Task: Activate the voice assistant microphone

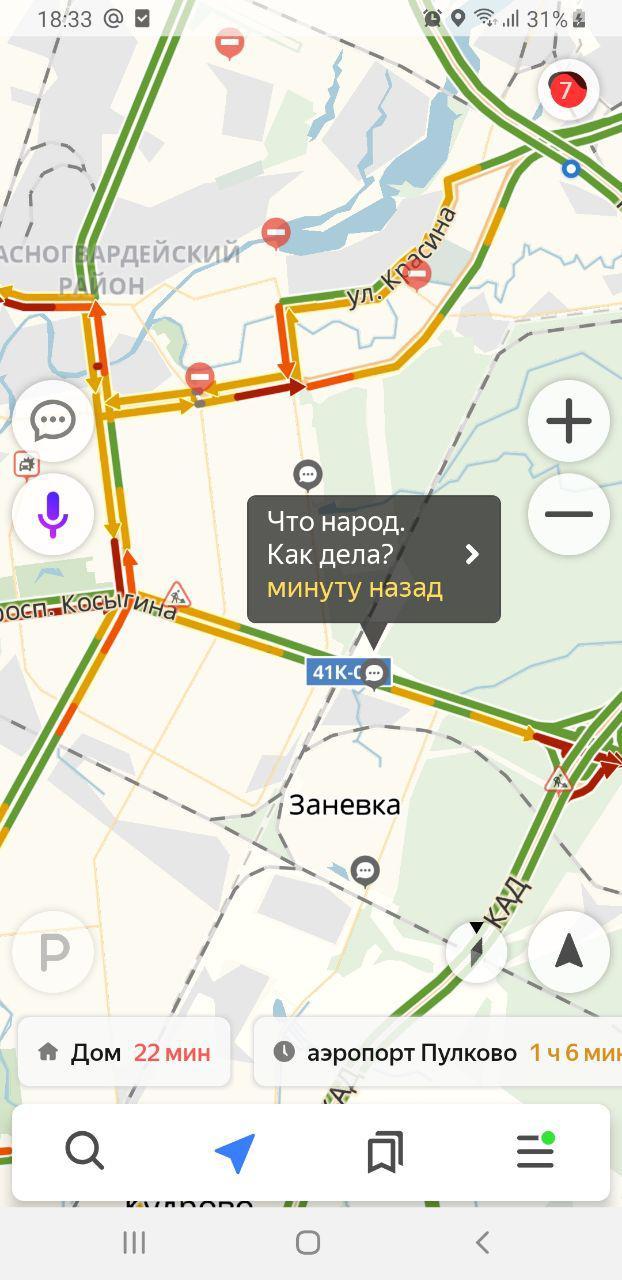Action: coord(53,514)
